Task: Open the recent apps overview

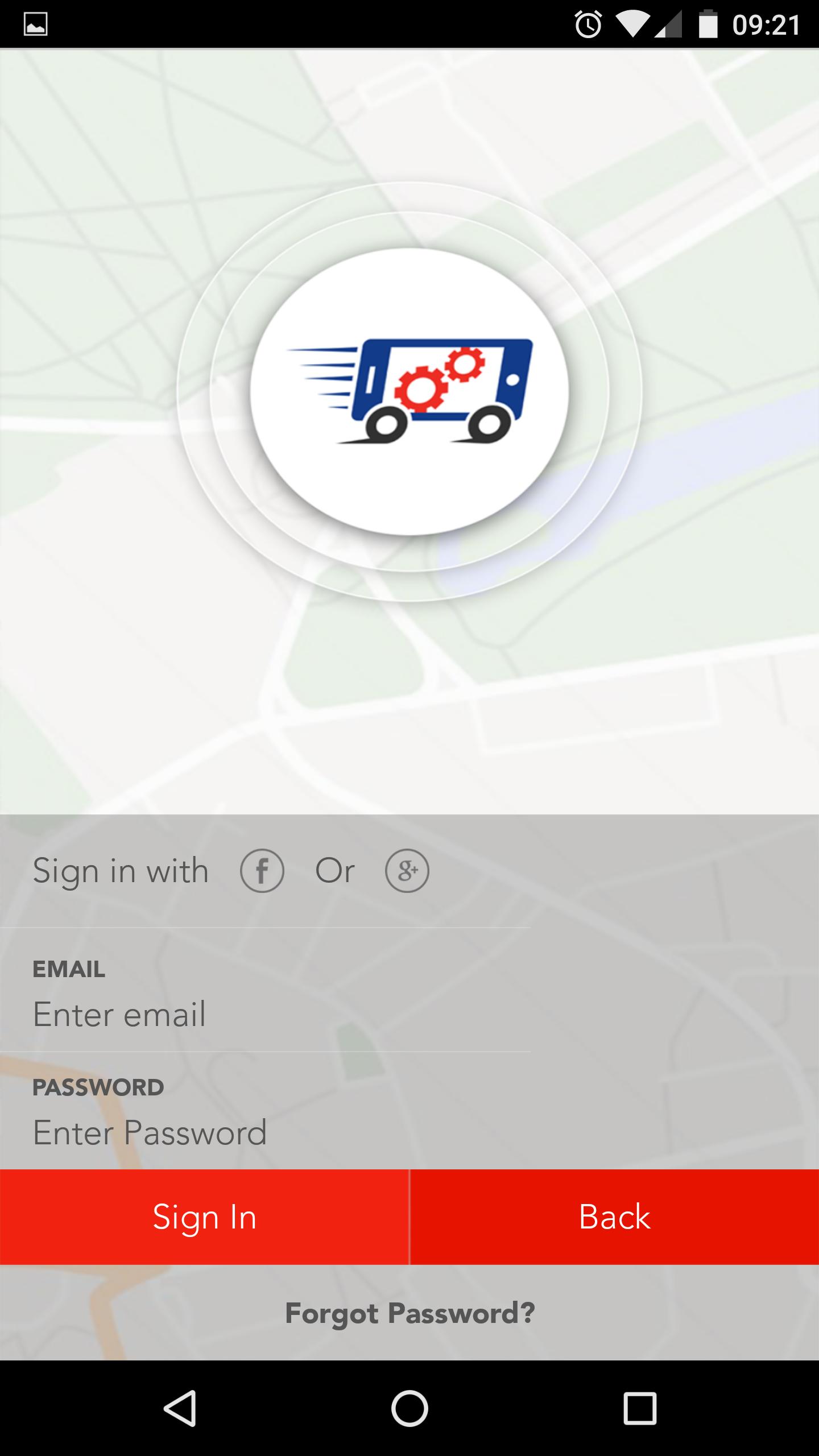Action: (640, 1408)
